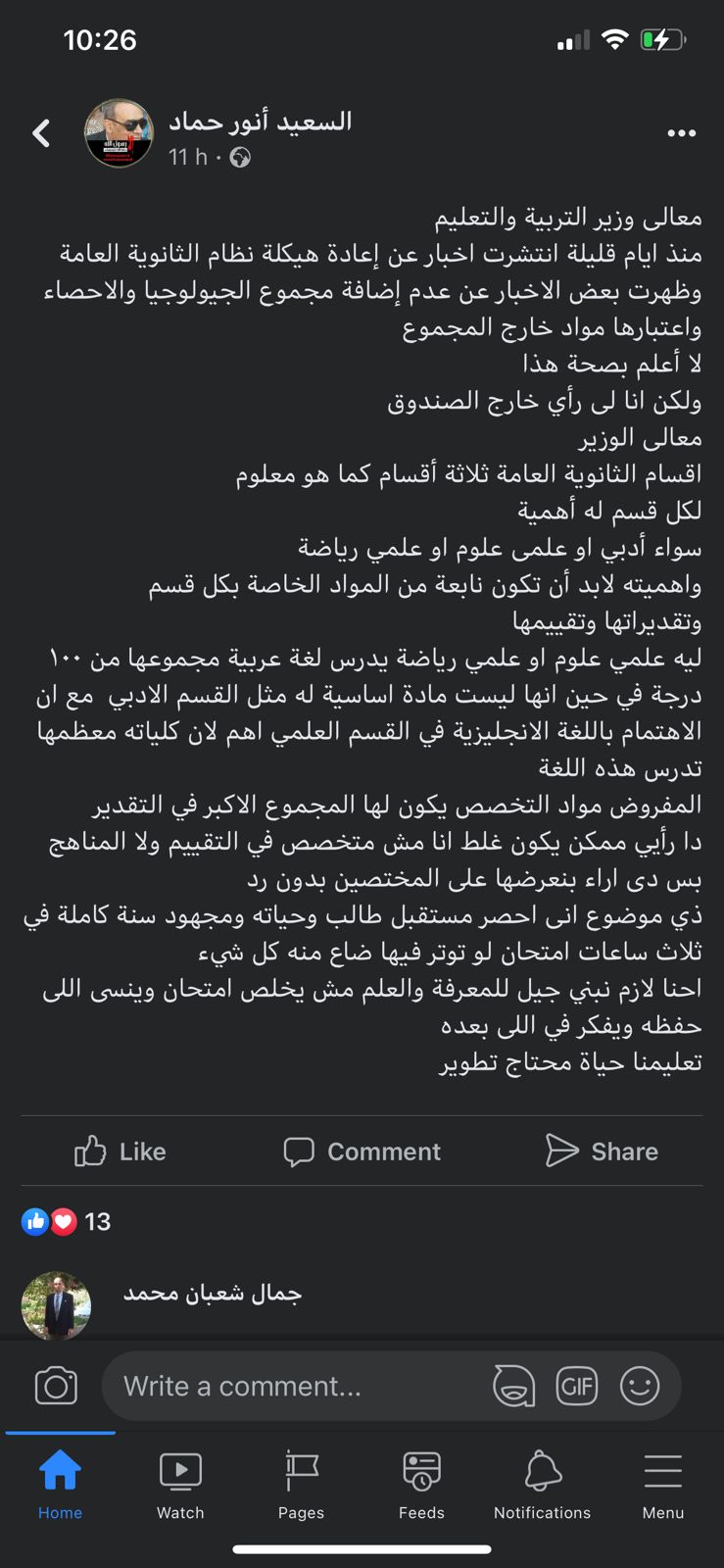
Task: Like this post
Action: coord(121,1151)
